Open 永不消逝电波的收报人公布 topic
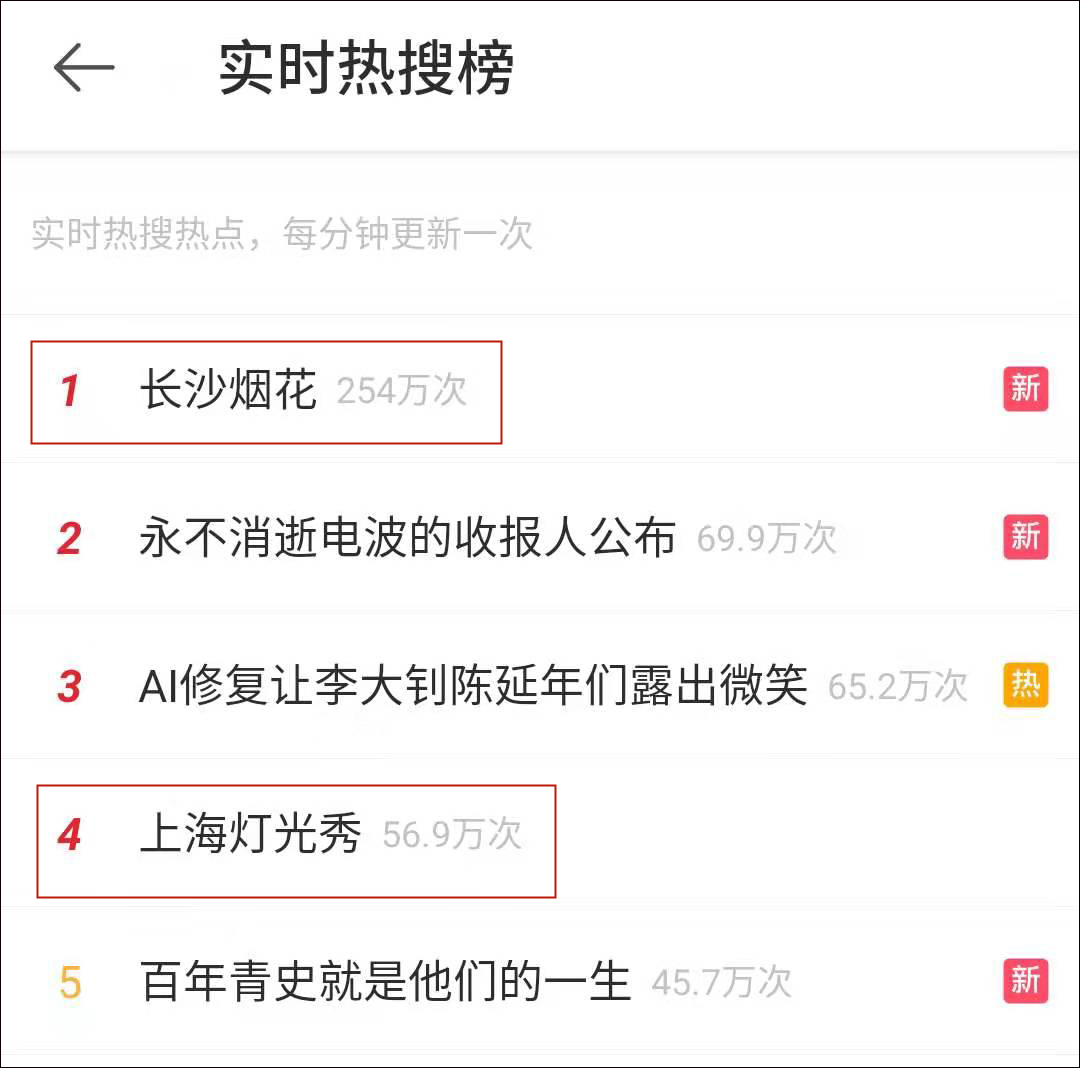Viewport: 1080px width, 1068px height. [x=407, y=539]
